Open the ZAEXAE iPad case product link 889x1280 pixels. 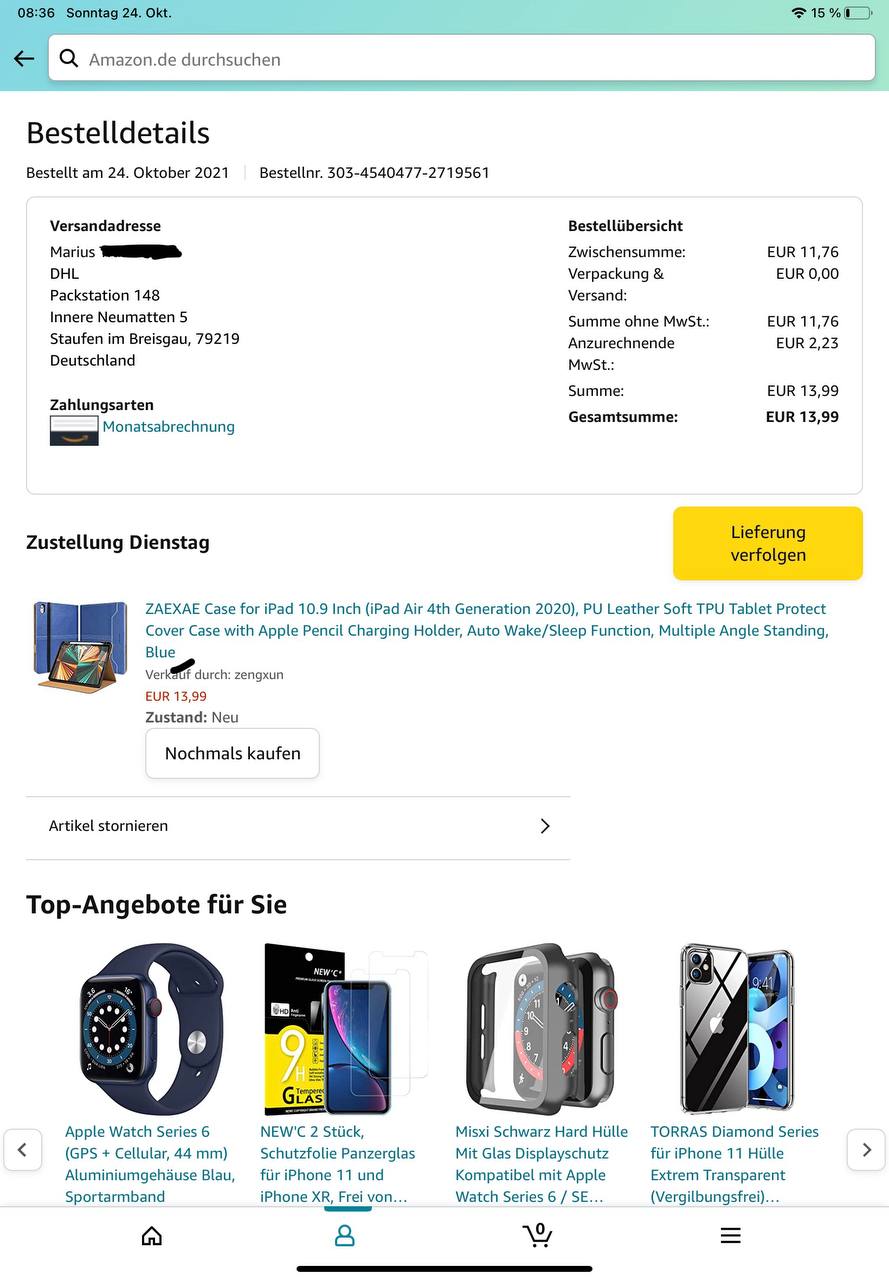coord(485,630)
